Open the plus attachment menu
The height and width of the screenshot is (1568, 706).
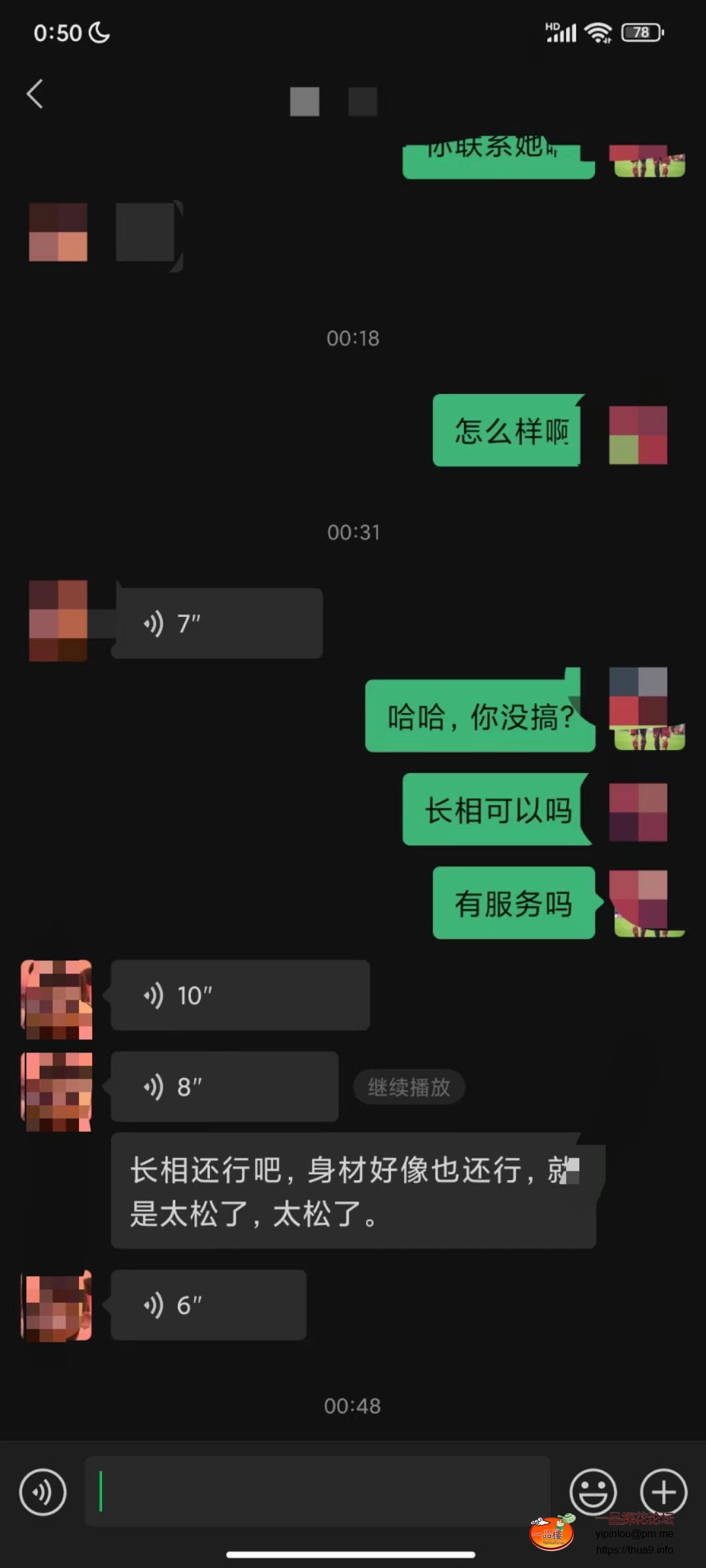coord(664,1492)
